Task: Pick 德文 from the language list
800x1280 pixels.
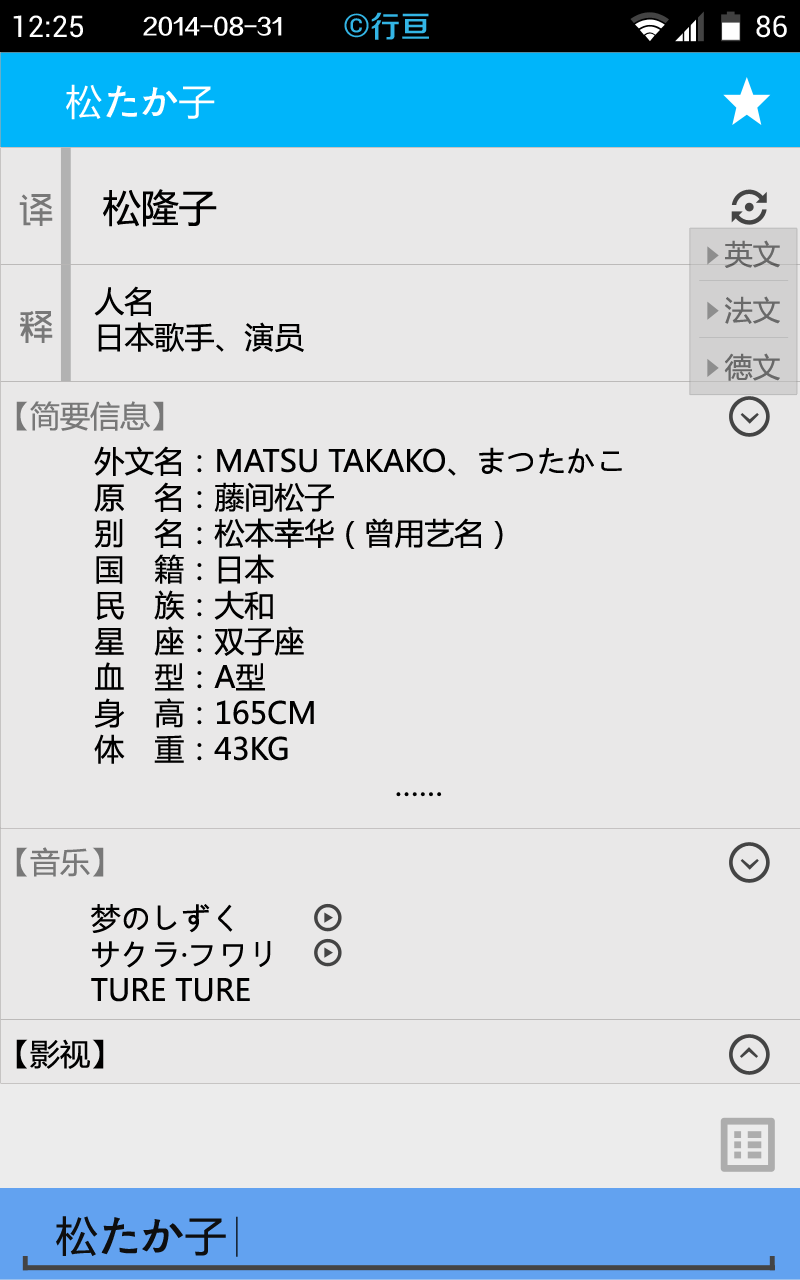Action: (744, 367)
